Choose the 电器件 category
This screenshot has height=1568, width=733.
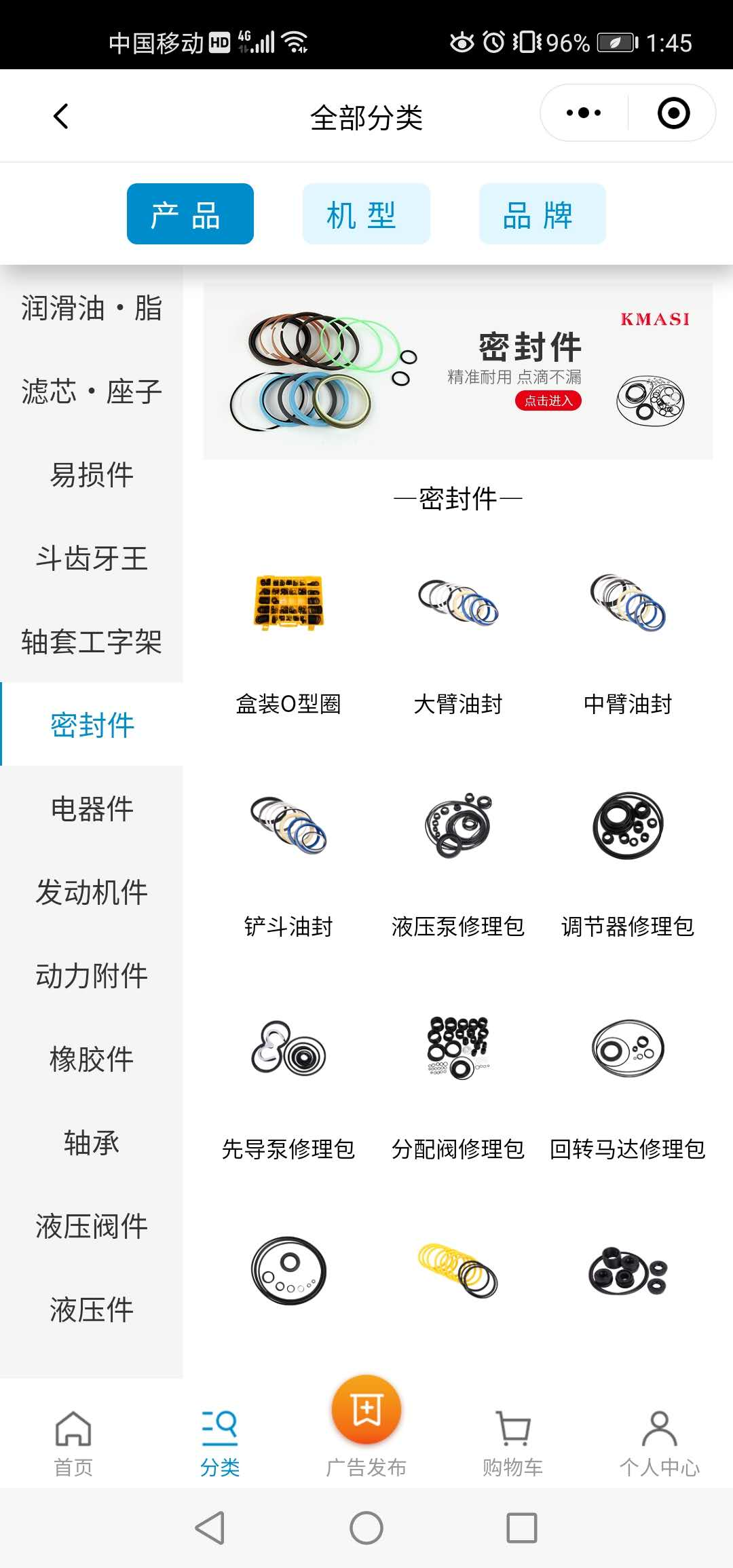pyautogui.click(x=92, y=808)
